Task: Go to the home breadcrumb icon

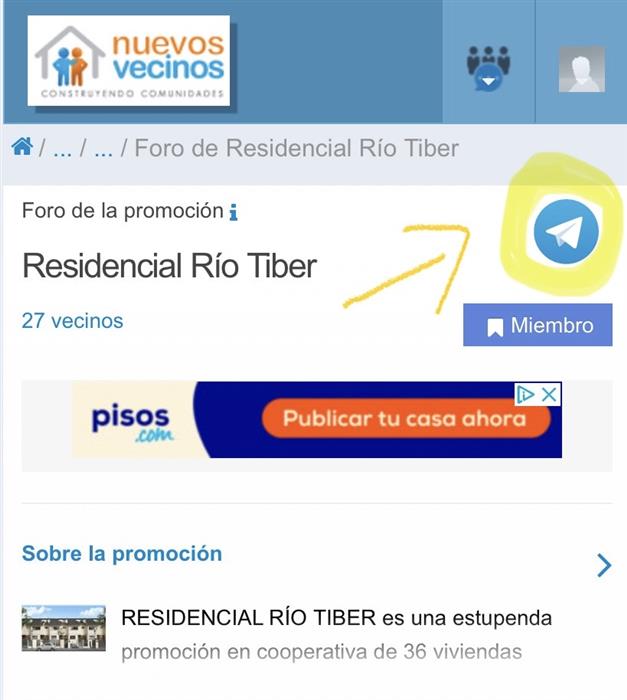Action: [x=22, y=148]
